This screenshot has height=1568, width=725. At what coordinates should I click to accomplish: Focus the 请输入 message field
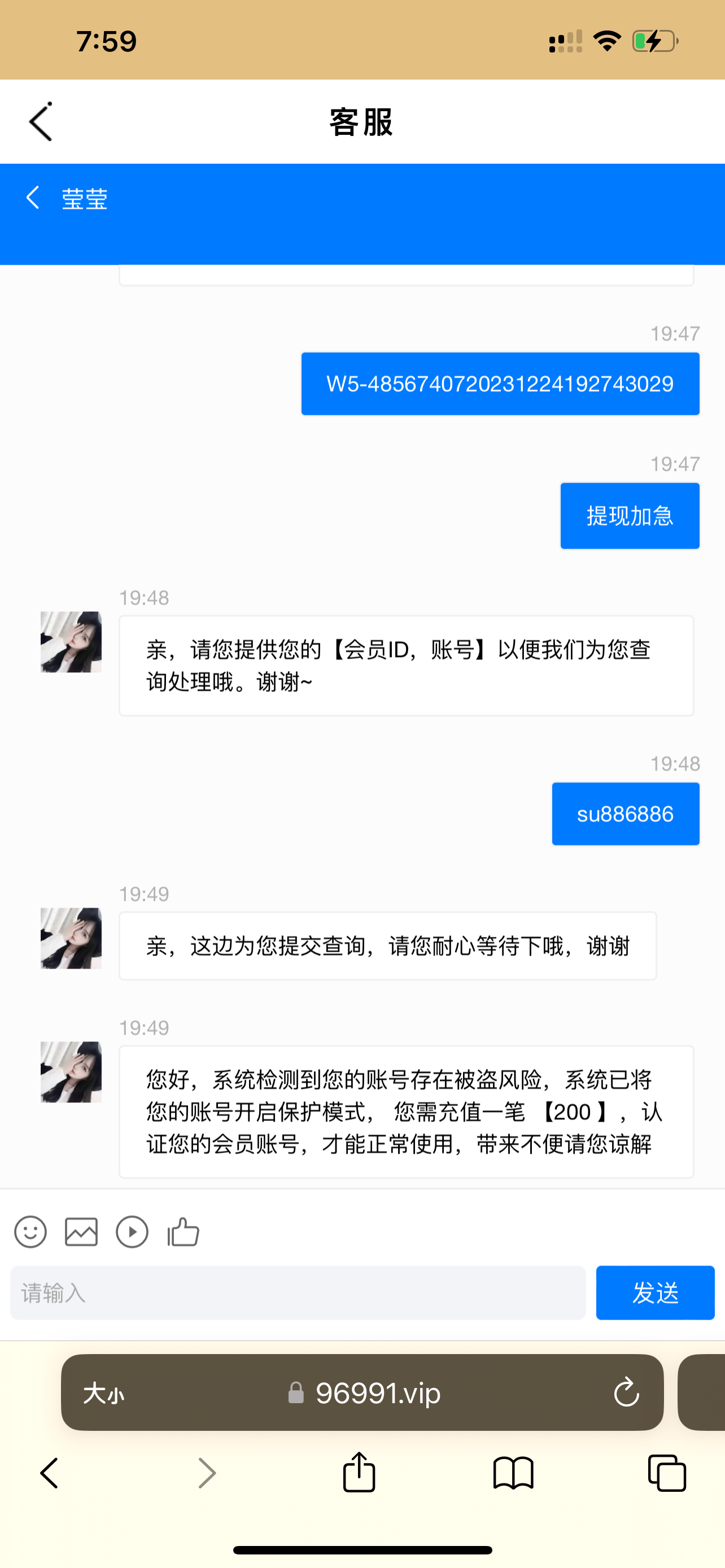[x=298, y=1293]
